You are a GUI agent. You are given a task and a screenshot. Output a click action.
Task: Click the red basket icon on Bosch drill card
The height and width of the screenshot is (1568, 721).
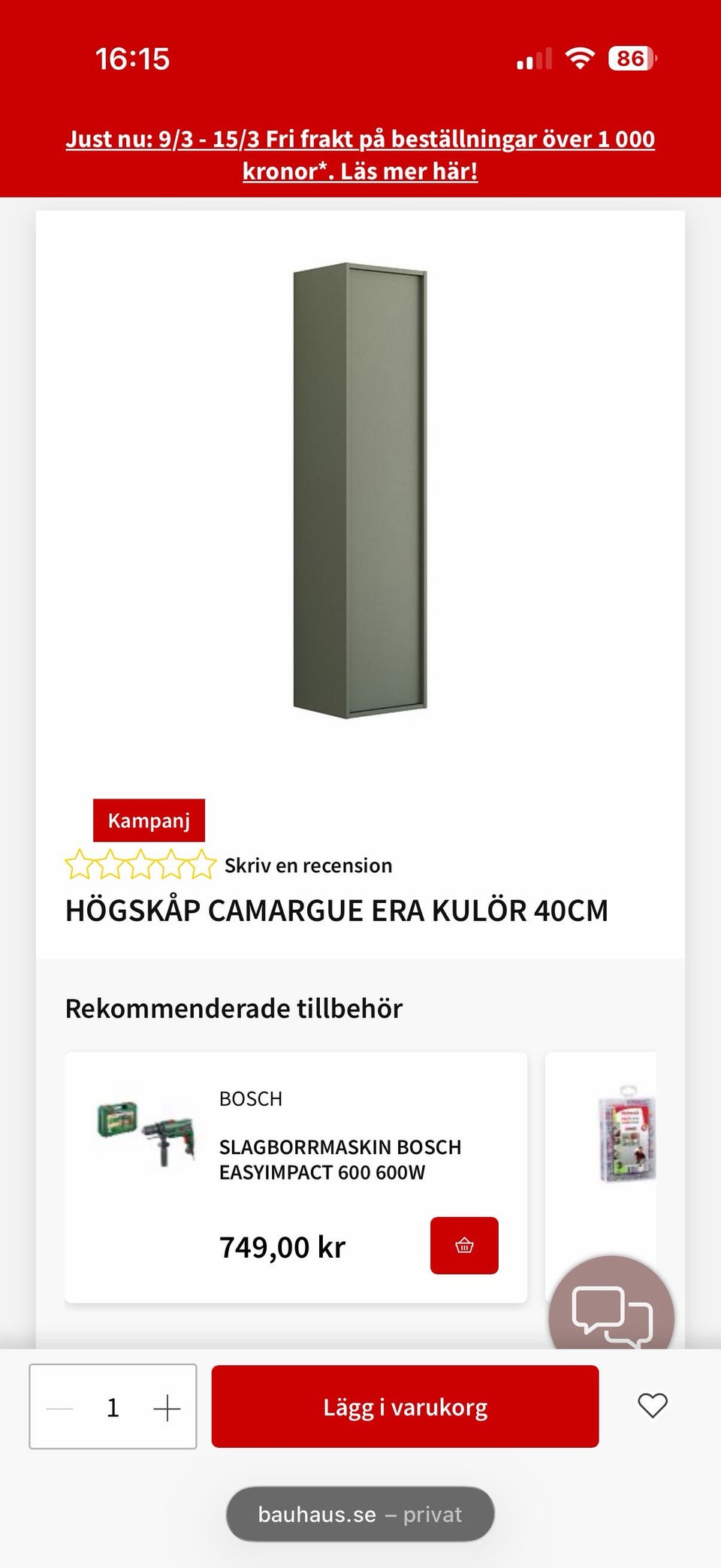(464, 1245)
